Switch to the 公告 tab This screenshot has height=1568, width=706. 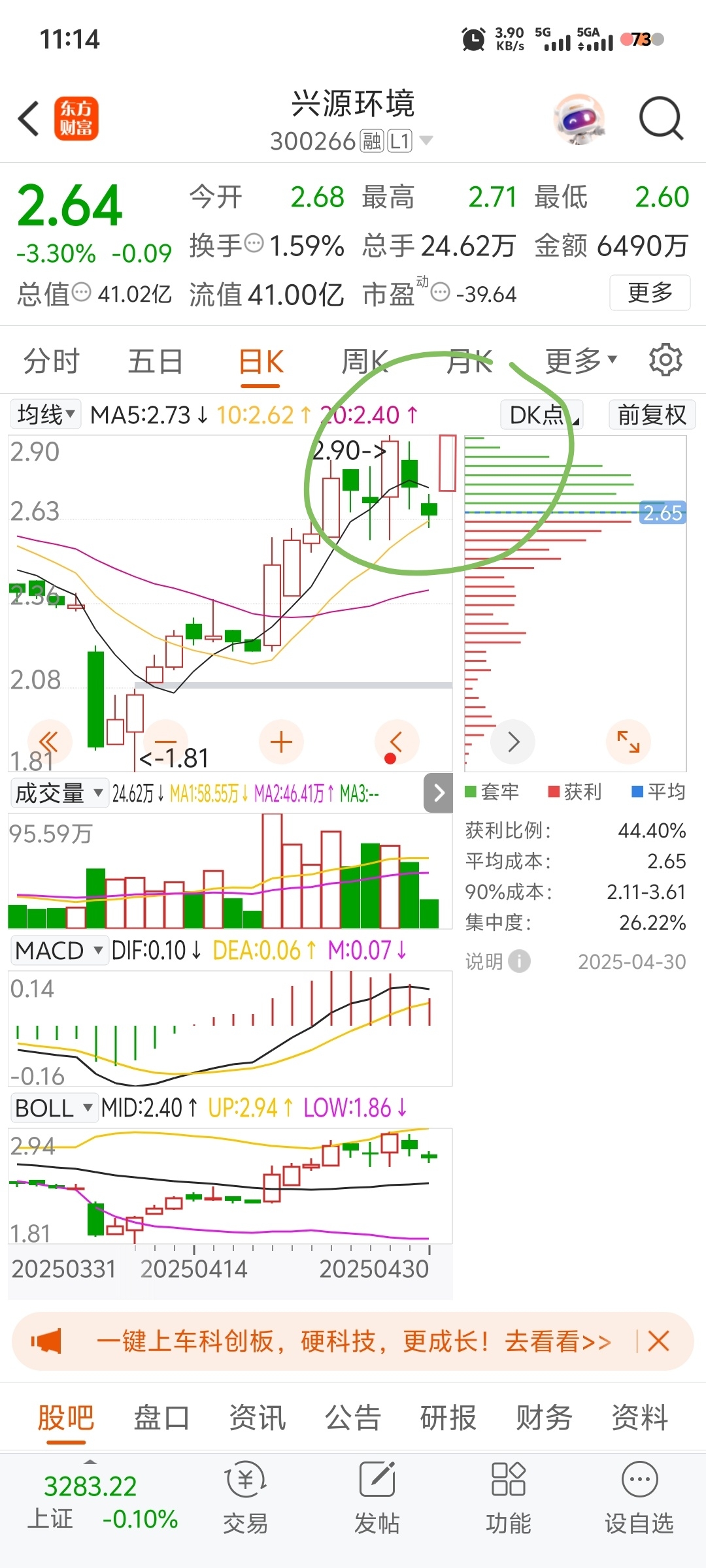[x=353, y=1418]
